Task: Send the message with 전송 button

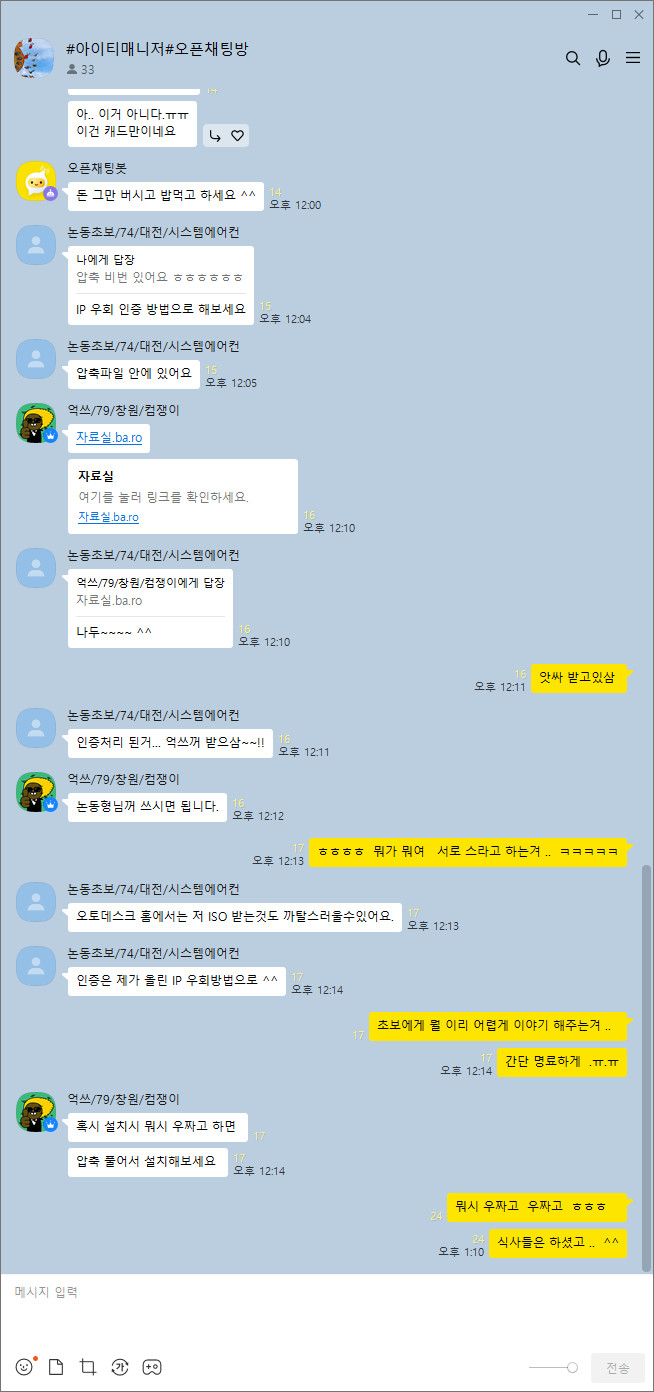Action: (x=617, y=1367)
